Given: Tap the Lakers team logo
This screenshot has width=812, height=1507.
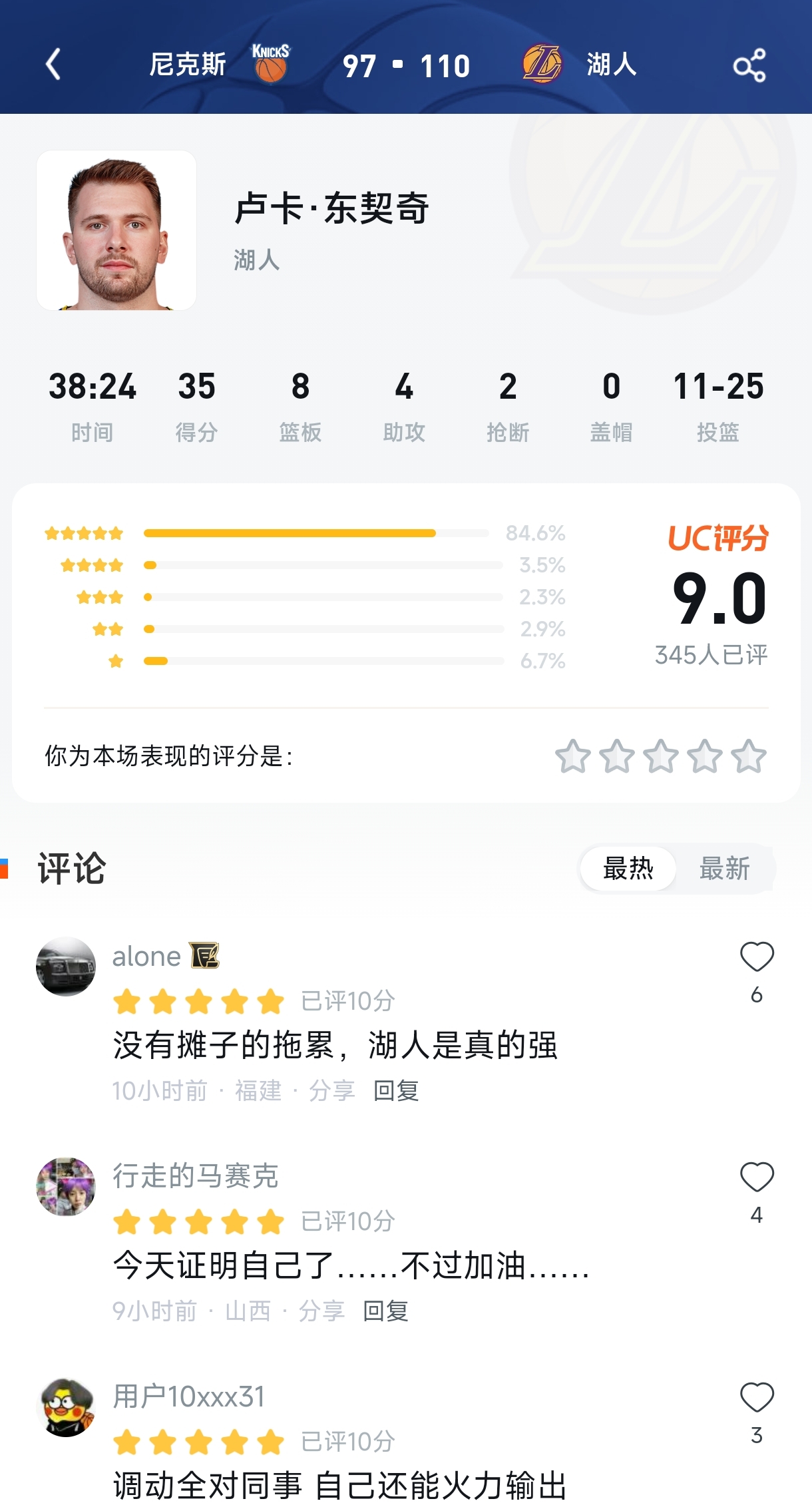Looking at the screenshot, I should (x=541, y=63).
